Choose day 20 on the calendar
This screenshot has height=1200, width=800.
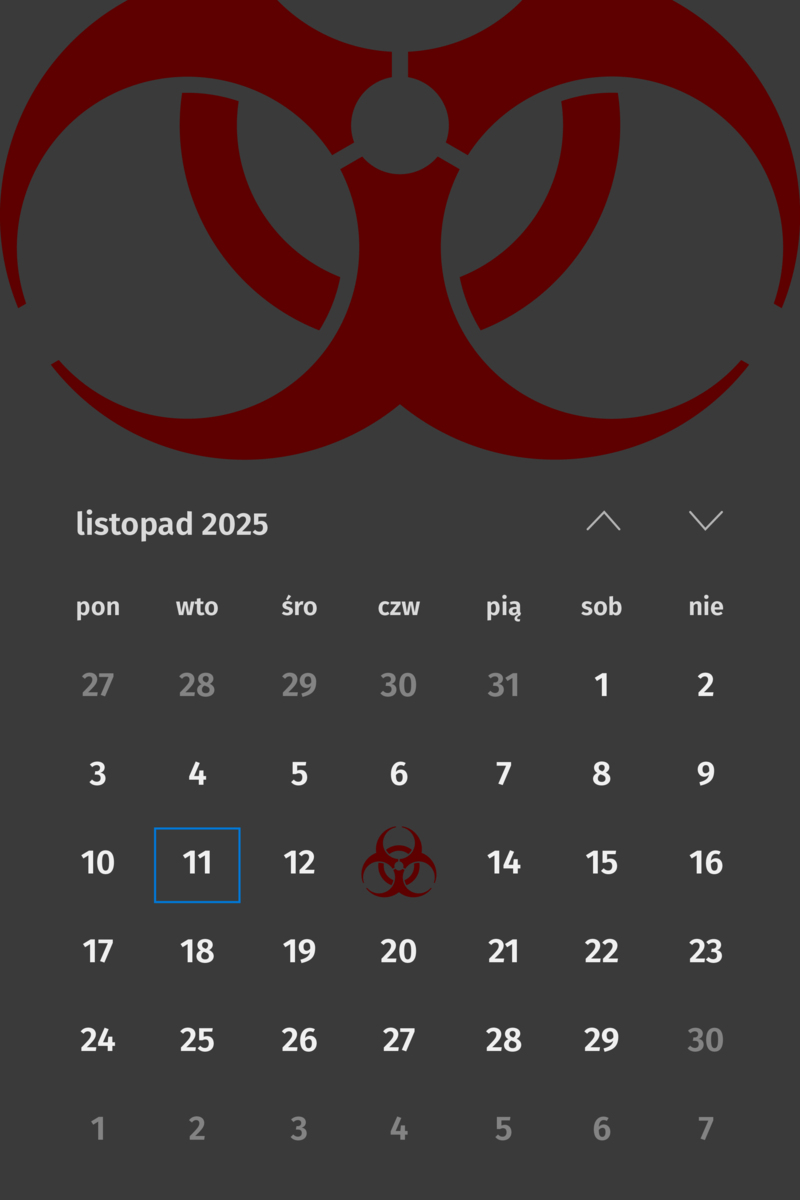[x=399, y=952]
